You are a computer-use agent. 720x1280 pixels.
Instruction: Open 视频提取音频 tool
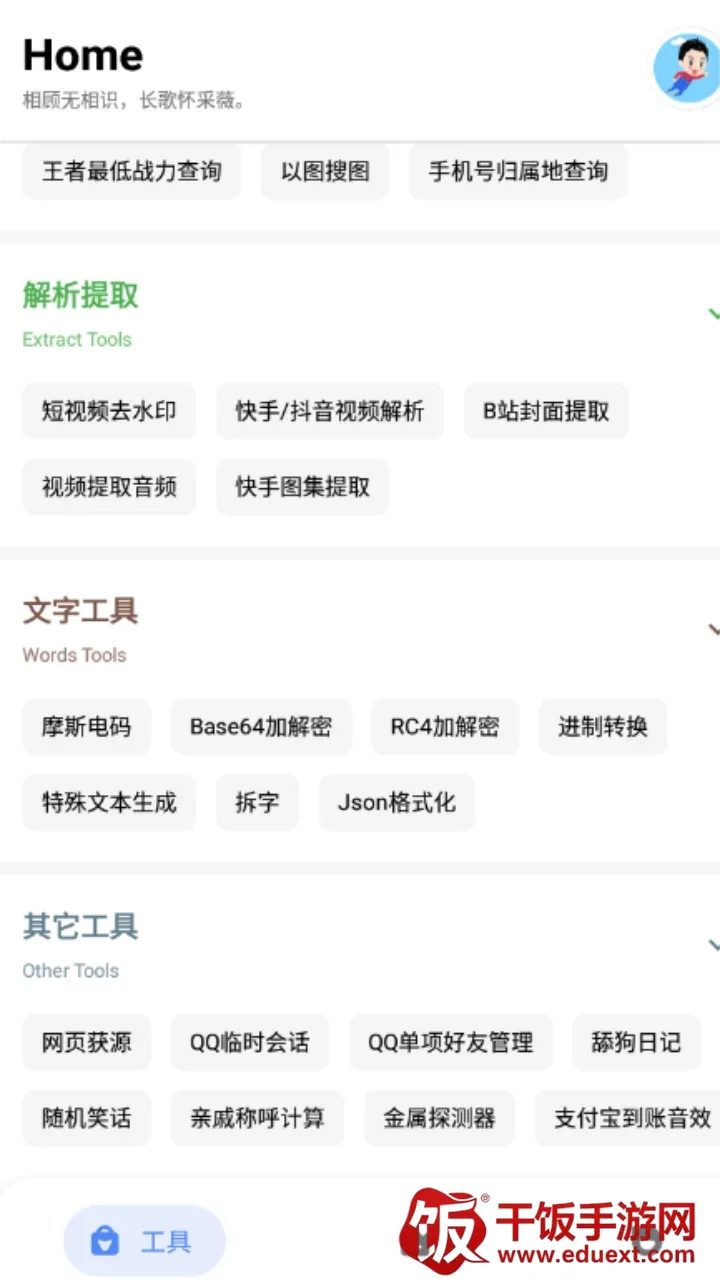[109, 487]
